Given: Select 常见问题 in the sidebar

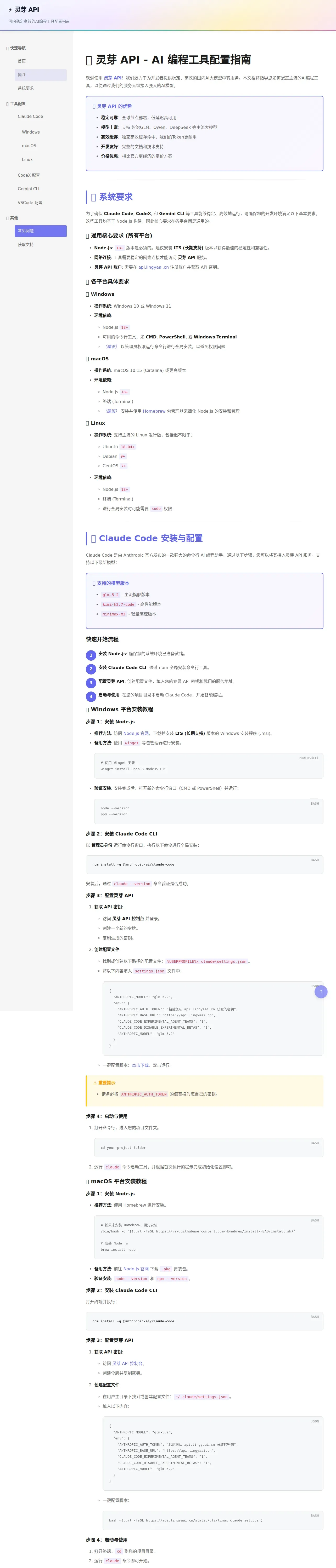Looking at the screenshot, I should coord(40,231).
